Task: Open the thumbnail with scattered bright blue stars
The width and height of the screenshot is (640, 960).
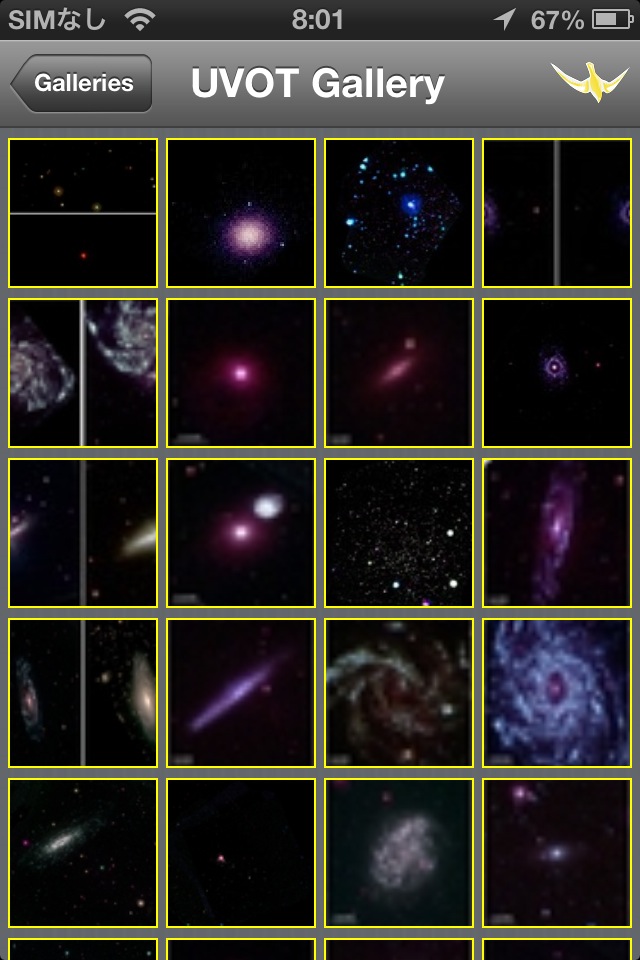Action: 399,213
